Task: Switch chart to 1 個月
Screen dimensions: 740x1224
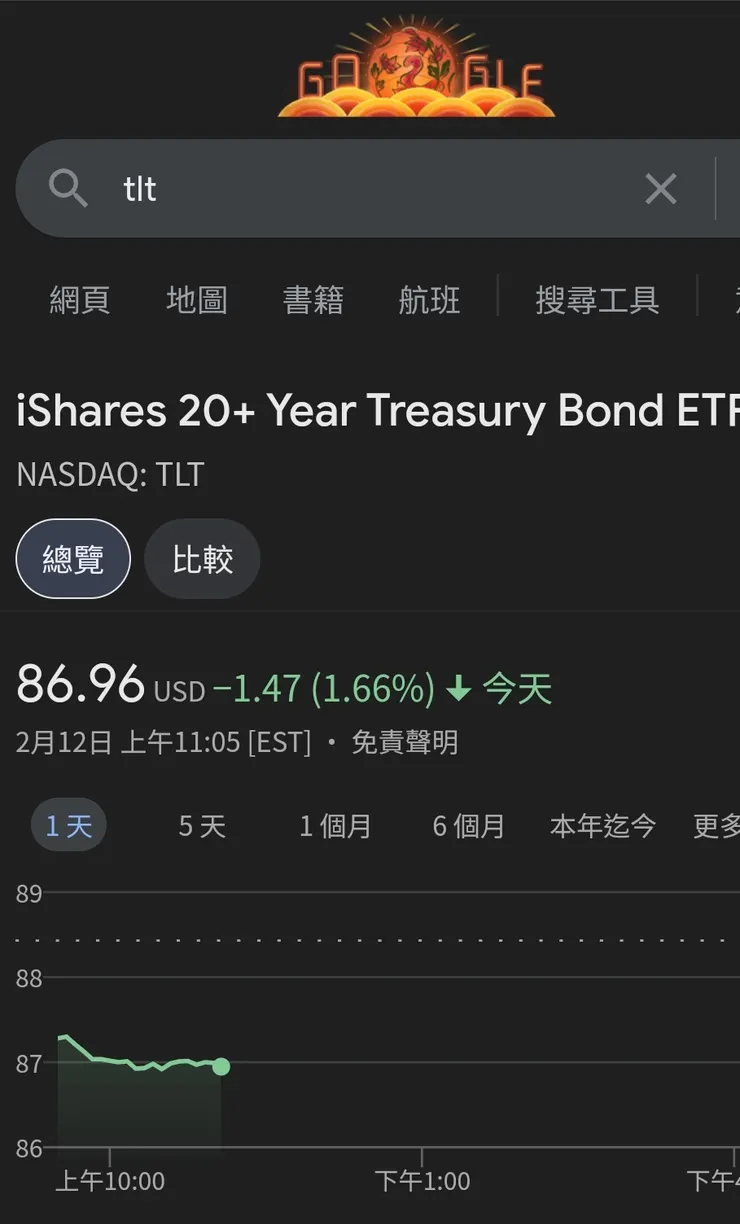Action: click(x=336, y=826)
